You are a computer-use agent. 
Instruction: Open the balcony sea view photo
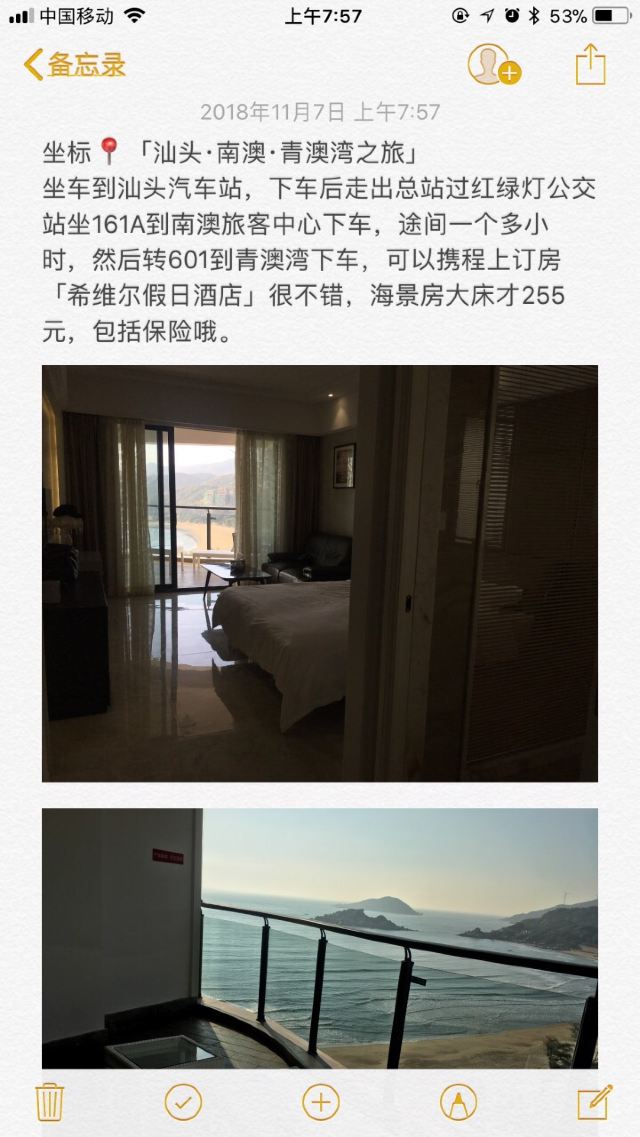click(320, 938)
